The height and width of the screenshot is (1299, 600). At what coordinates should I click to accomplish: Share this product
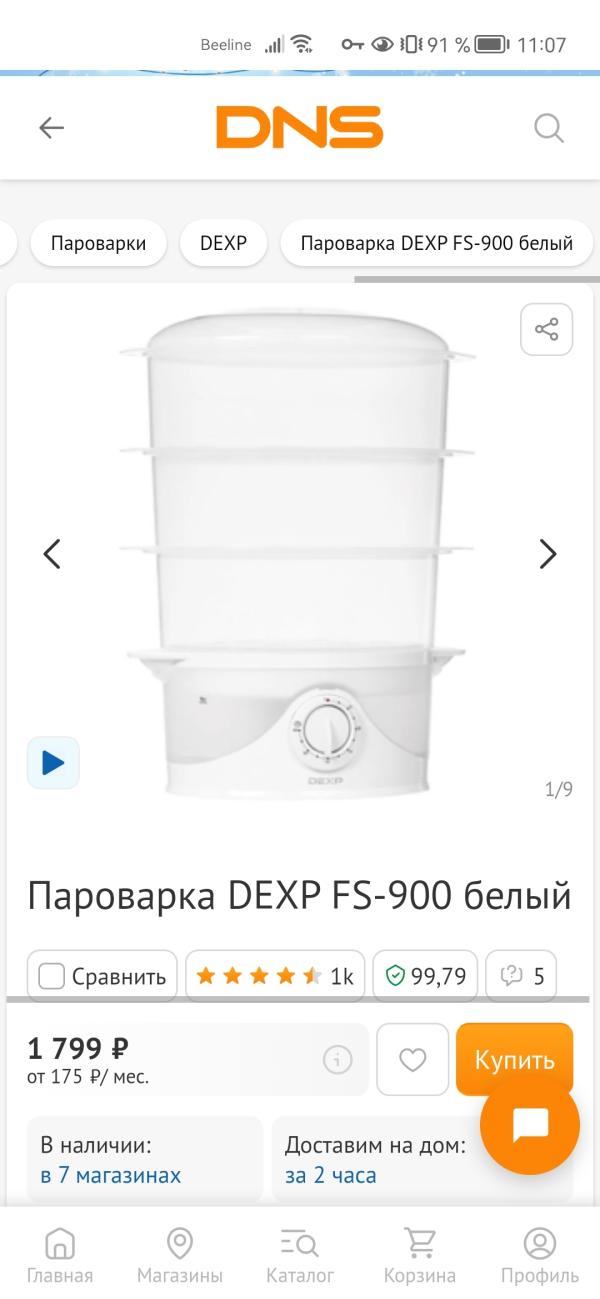pyautogui.click(x=546, y=329)
